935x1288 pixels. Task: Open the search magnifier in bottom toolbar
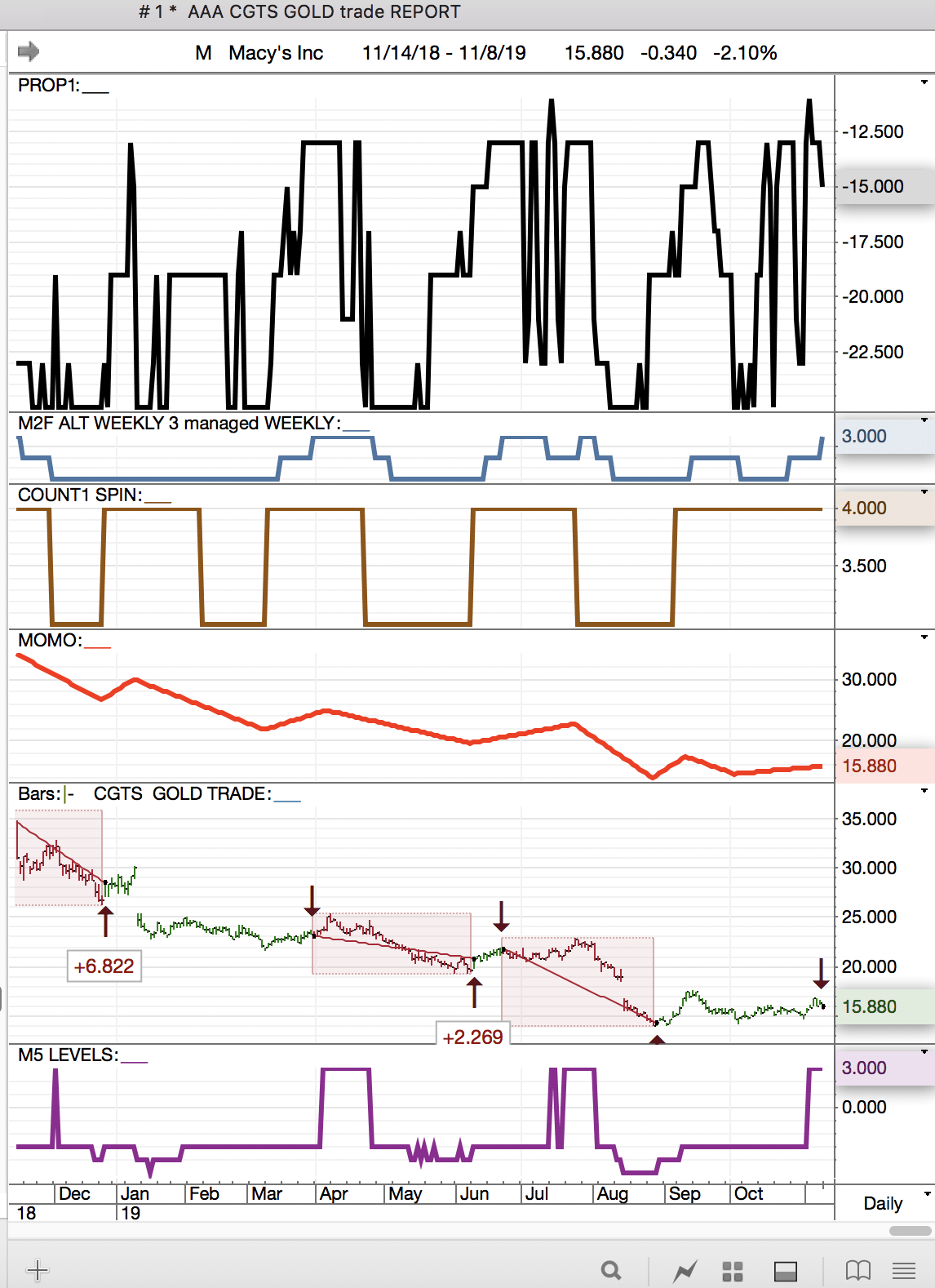tap(611, 1270)
